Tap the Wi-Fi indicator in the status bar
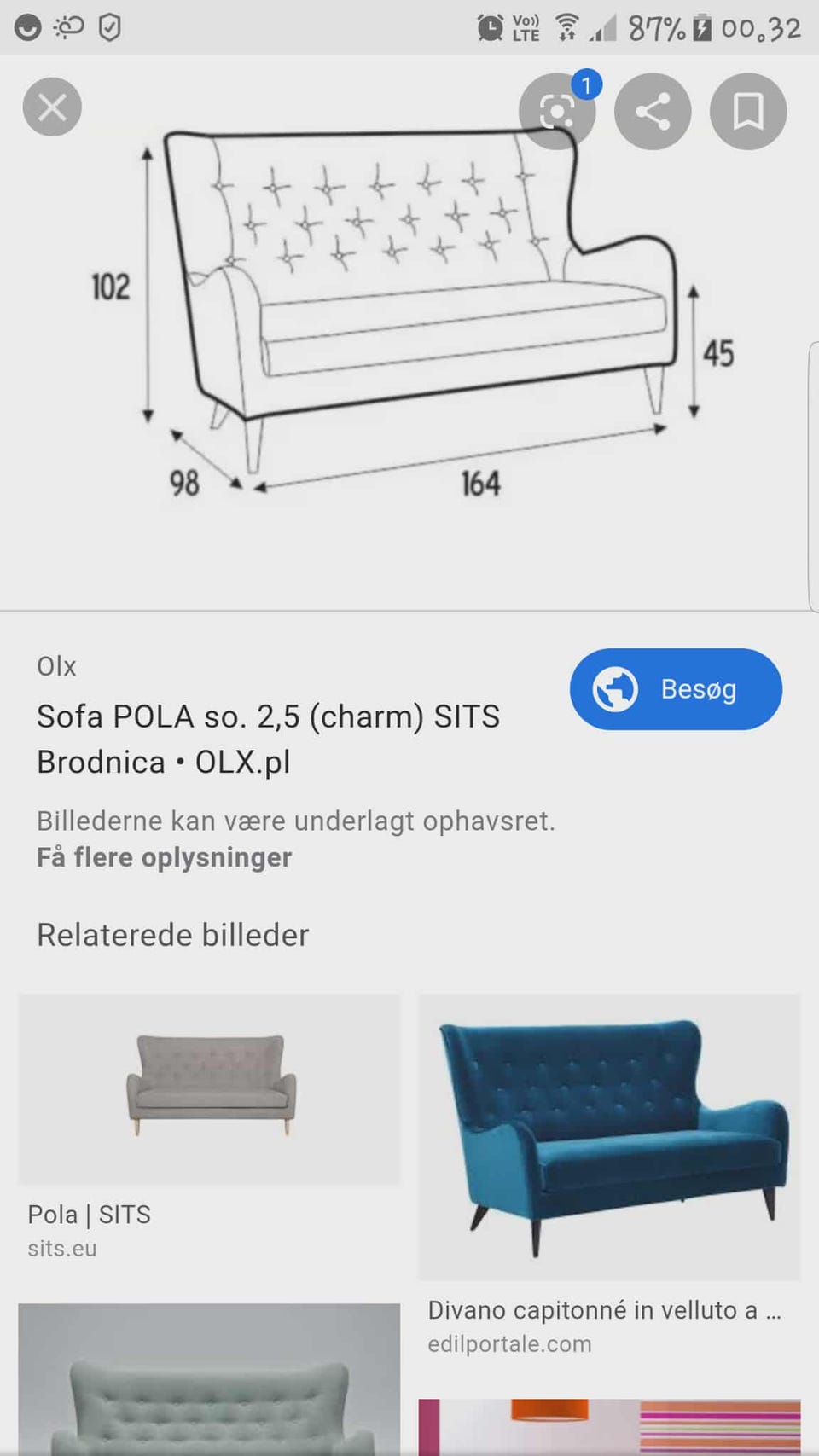Image resolution: width=819 pixels, height=1456 pixels. click(565, 26)
